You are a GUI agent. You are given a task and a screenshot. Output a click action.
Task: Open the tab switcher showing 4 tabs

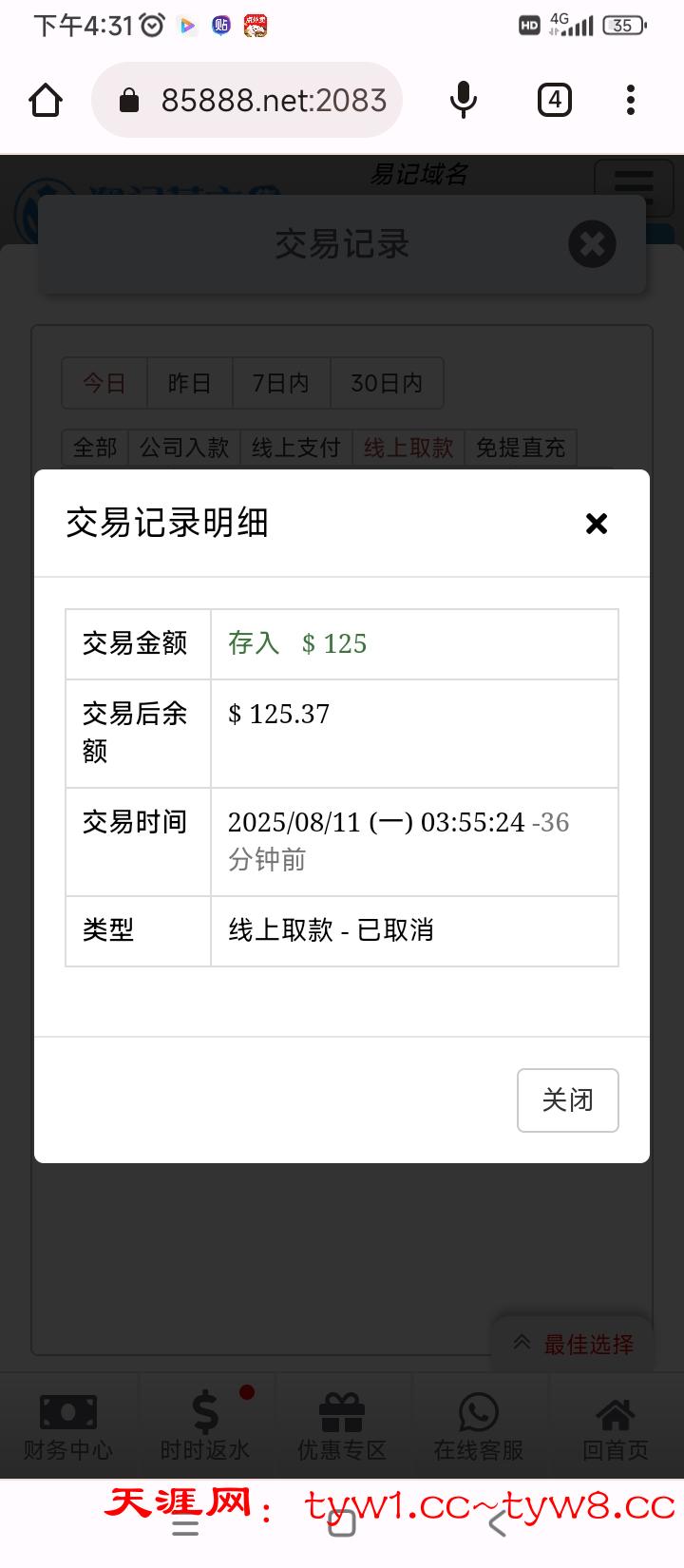click(x=554, y=100)
